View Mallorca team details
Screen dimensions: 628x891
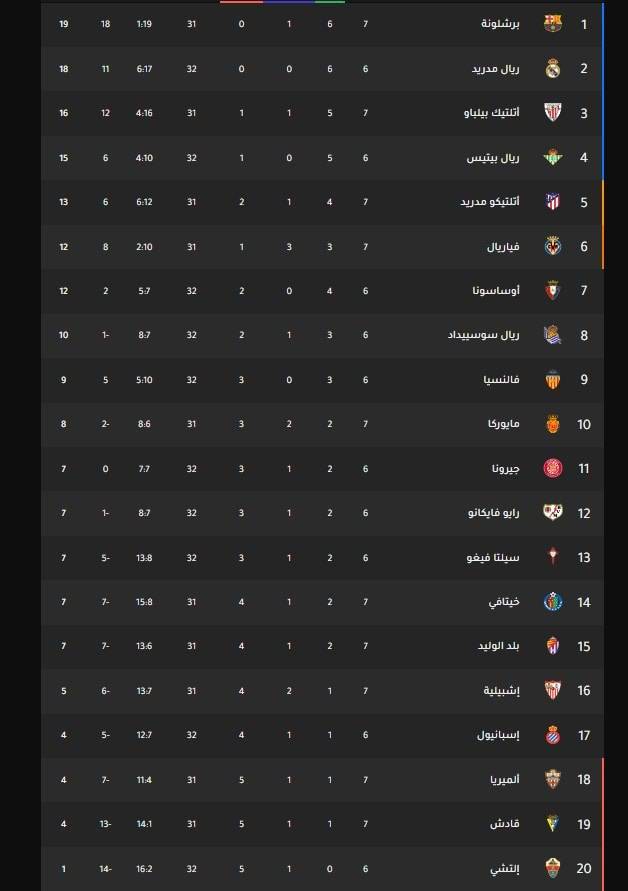click(x=501, y=424)
